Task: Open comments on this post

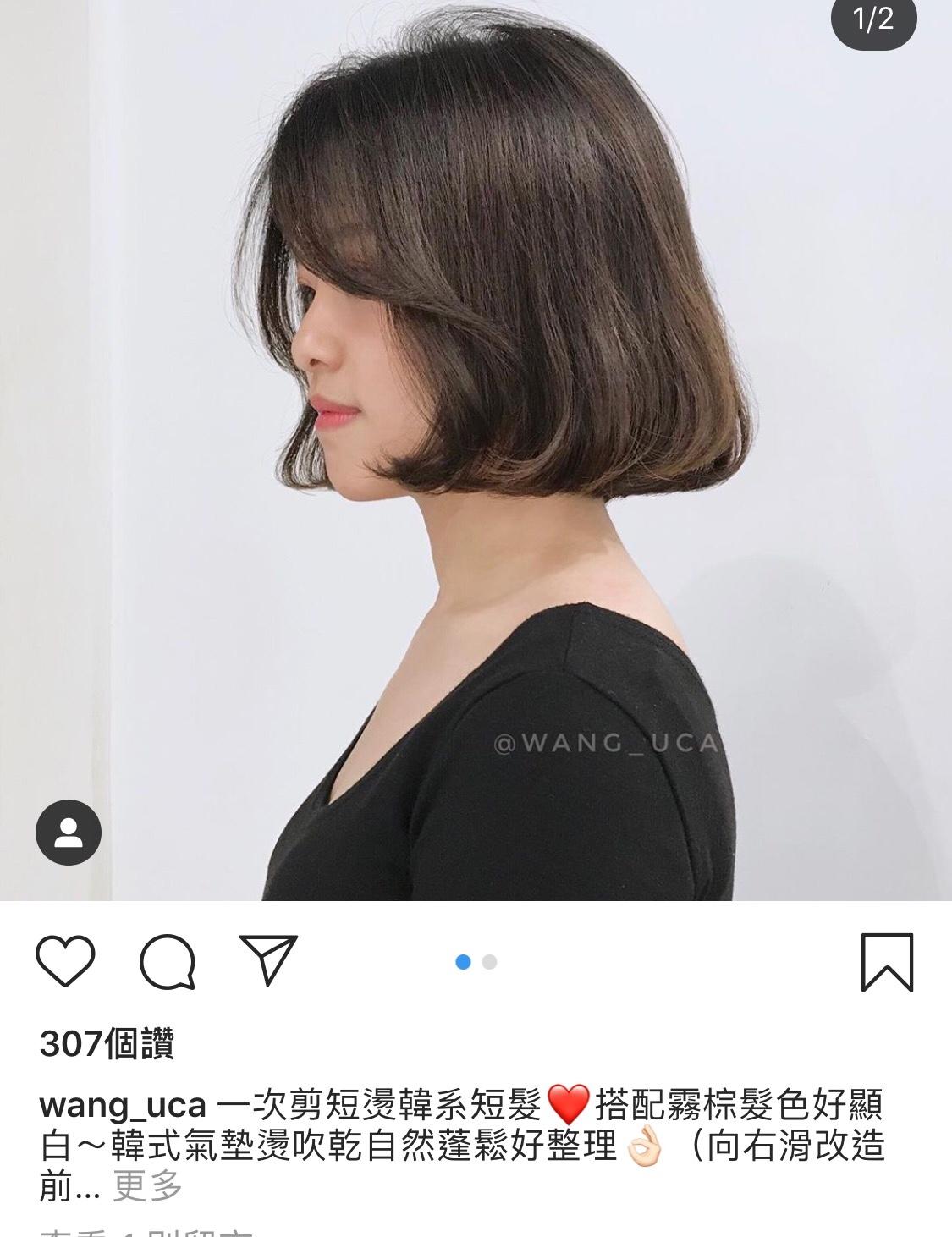Action: click(x=168, y=961)
